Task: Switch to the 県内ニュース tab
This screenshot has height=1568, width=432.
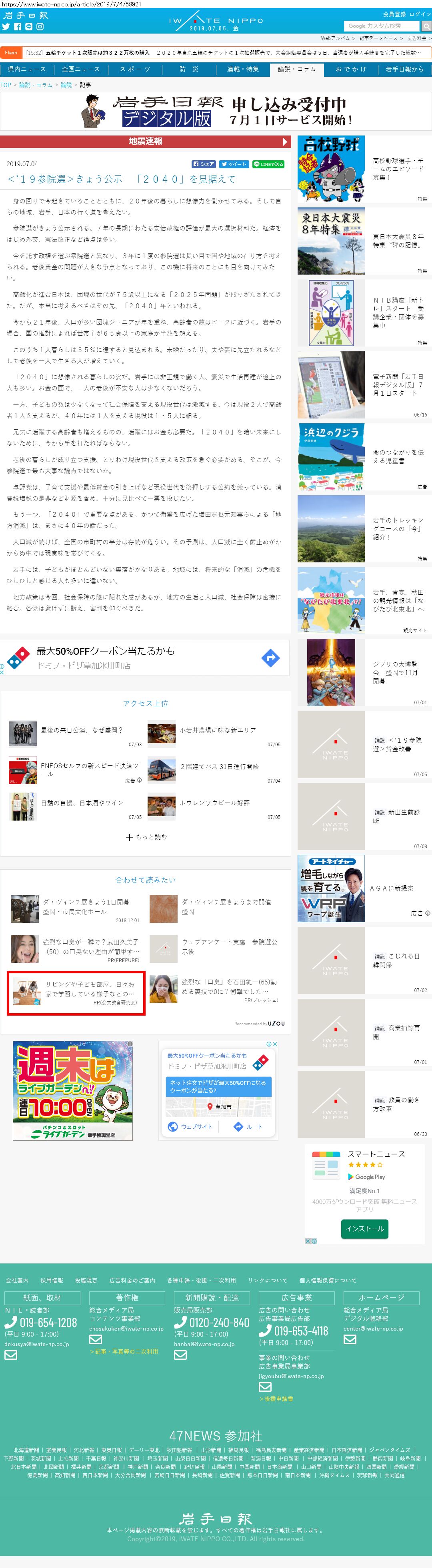Action: point(27,70)
